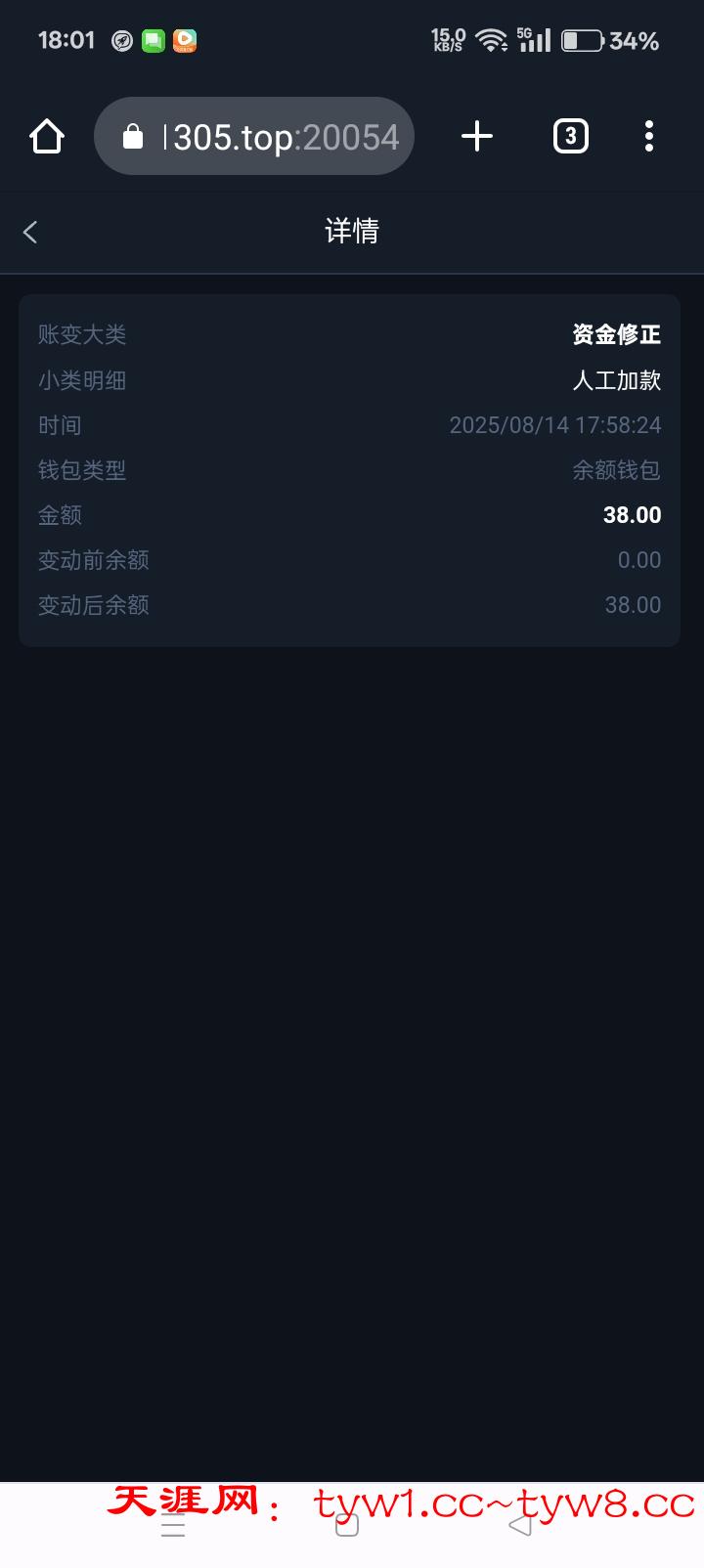Open the browser home page
Screen dimensions: 704x1568
click(x=46, y=137)
